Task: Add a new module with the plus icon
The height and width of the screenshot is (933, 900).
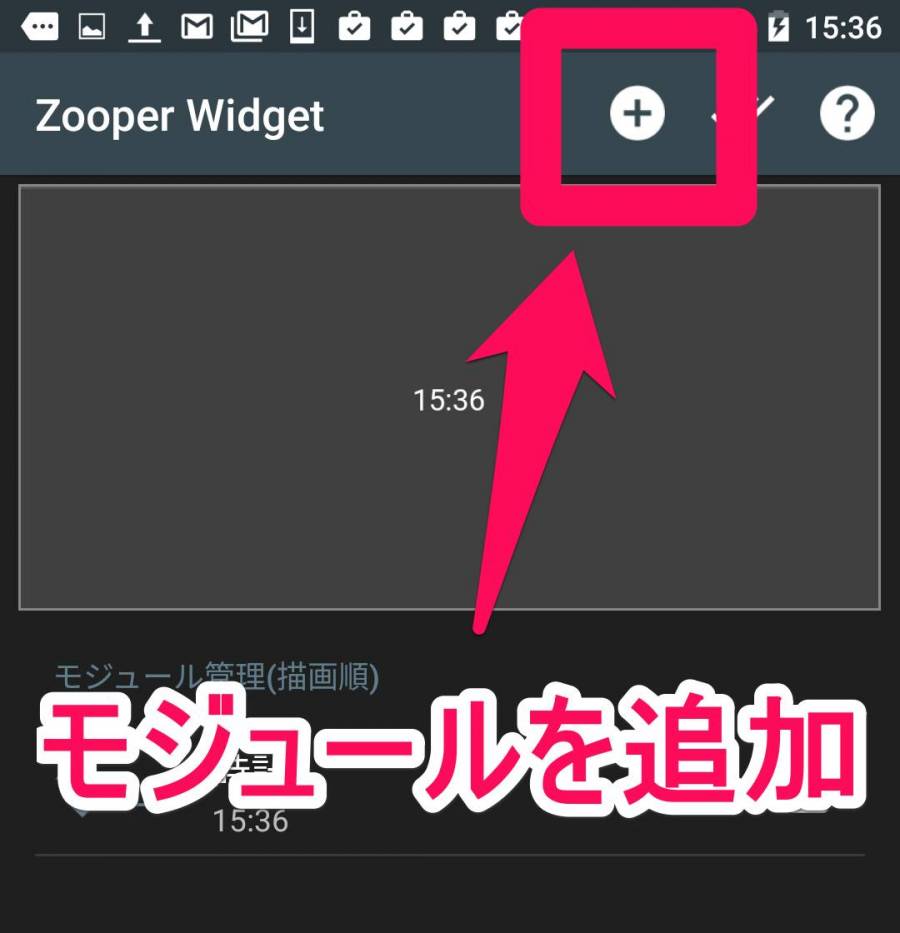Action: 637,114
